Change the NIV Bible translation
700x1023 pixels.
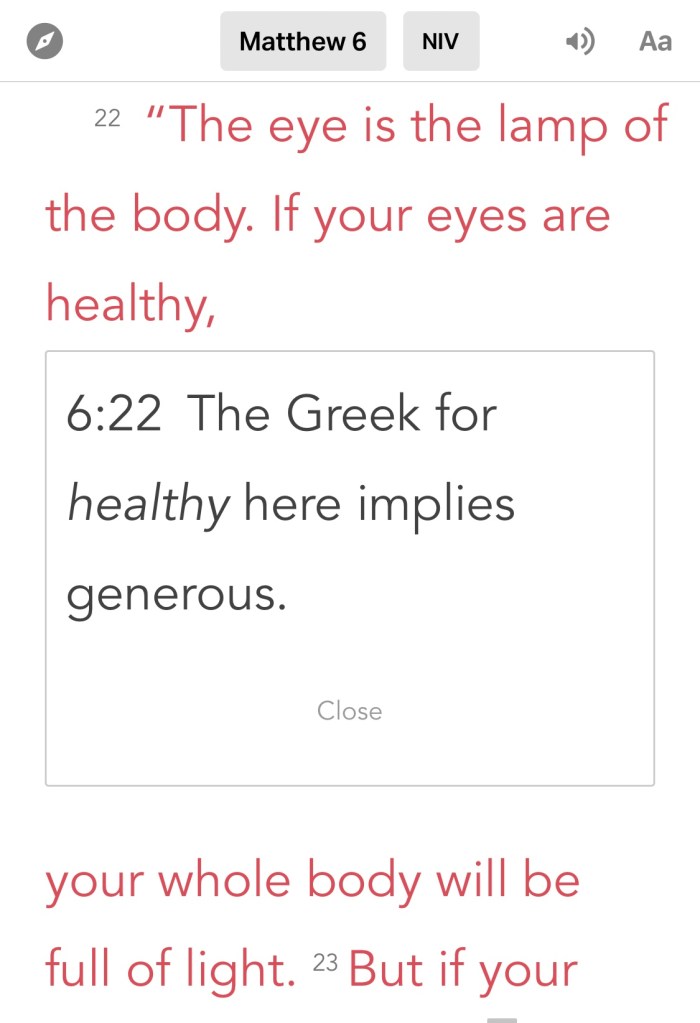point(441,41)
